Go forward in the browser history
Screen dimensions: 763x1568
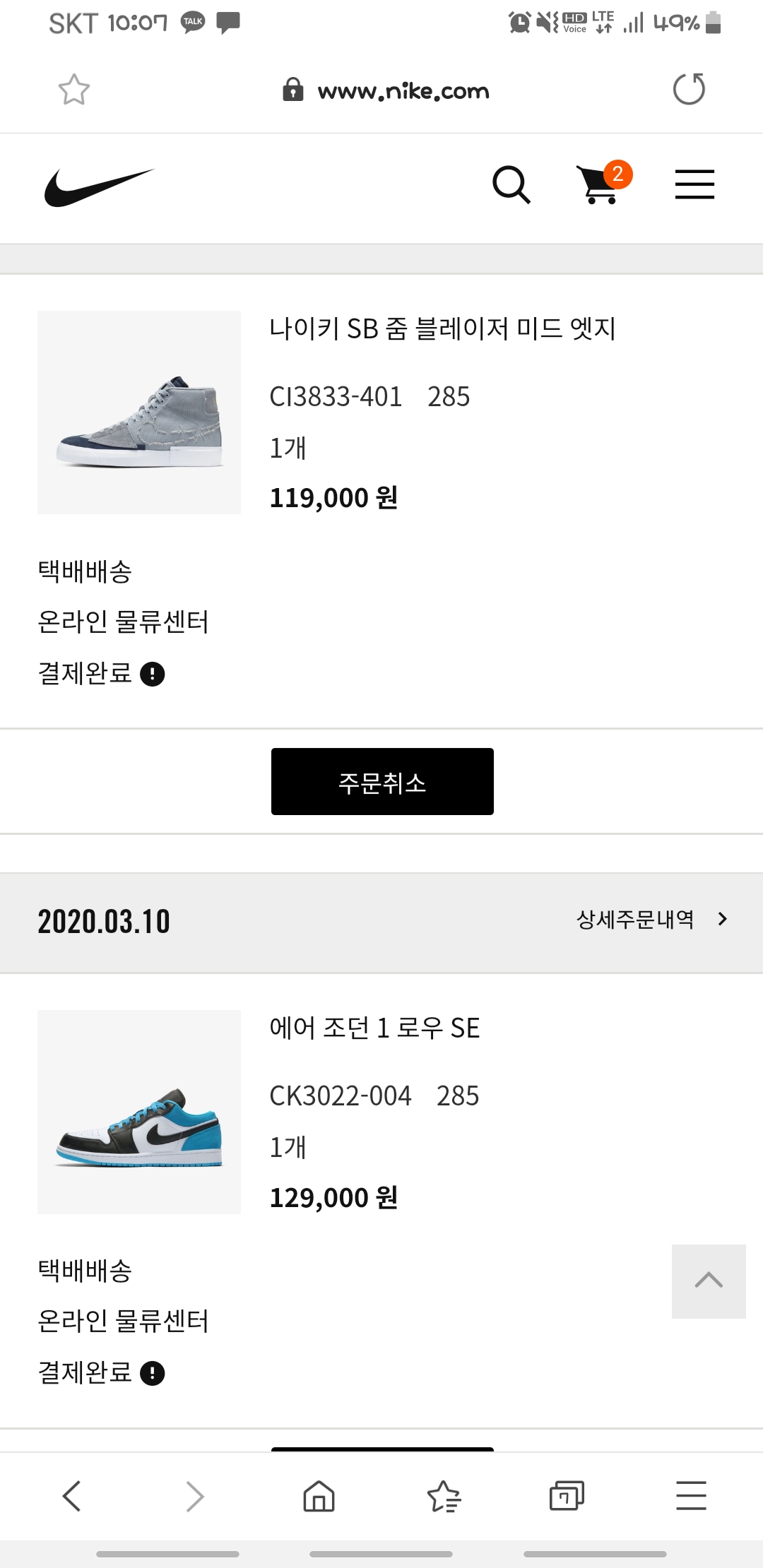[x=195, y=1495]
